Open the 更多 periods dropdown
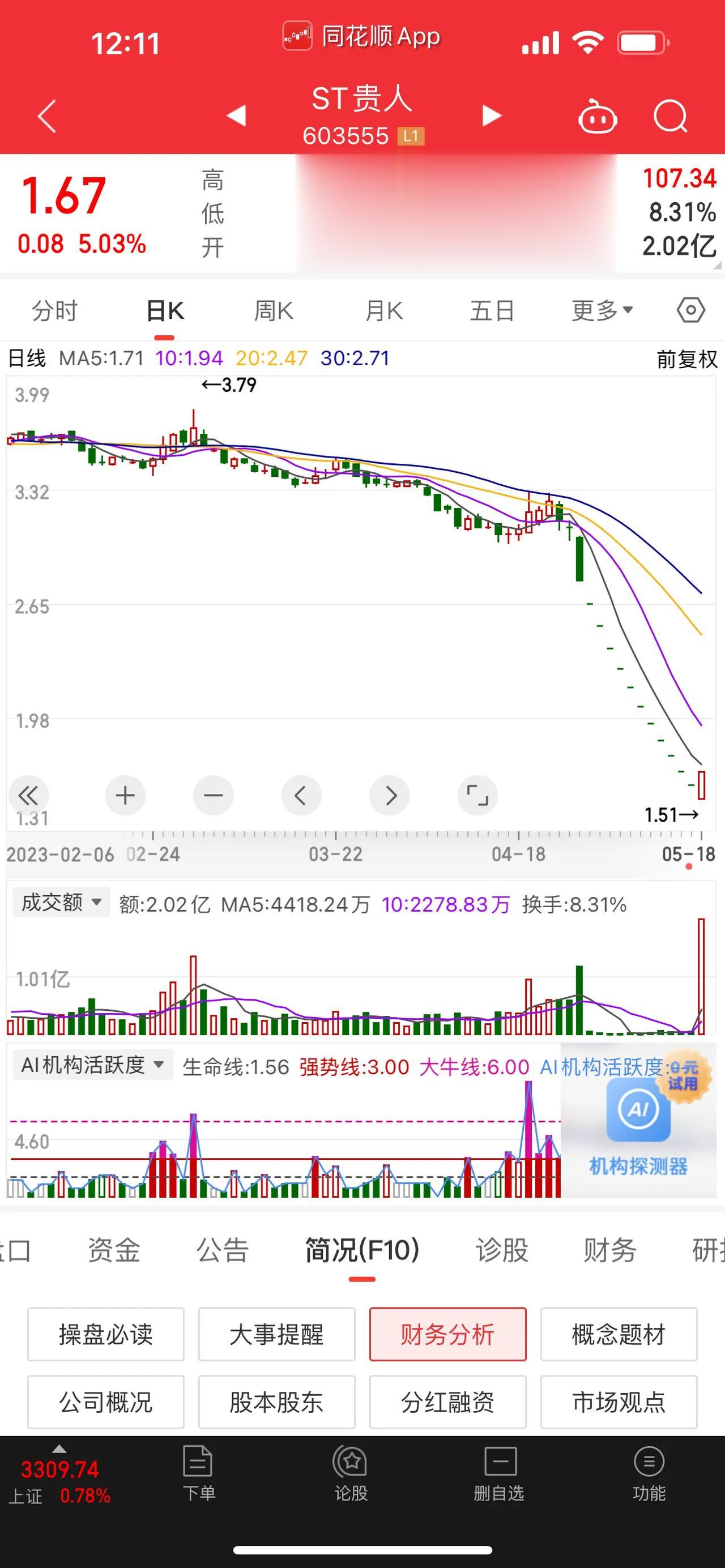 (602, 311)
